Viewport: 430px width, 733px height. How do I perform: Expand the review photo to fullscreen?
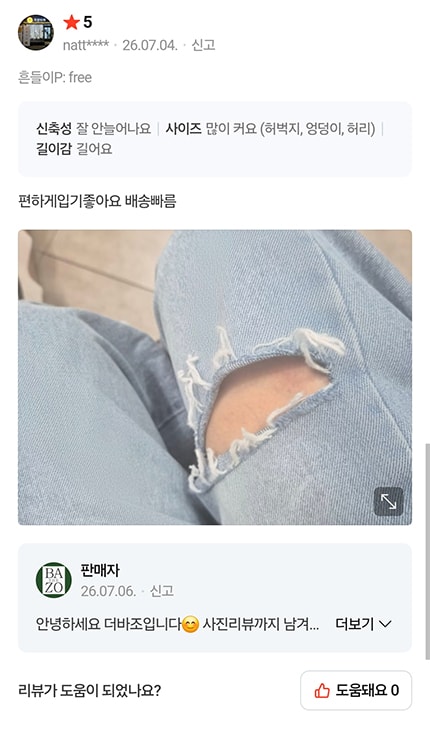(x=388, y=502)
